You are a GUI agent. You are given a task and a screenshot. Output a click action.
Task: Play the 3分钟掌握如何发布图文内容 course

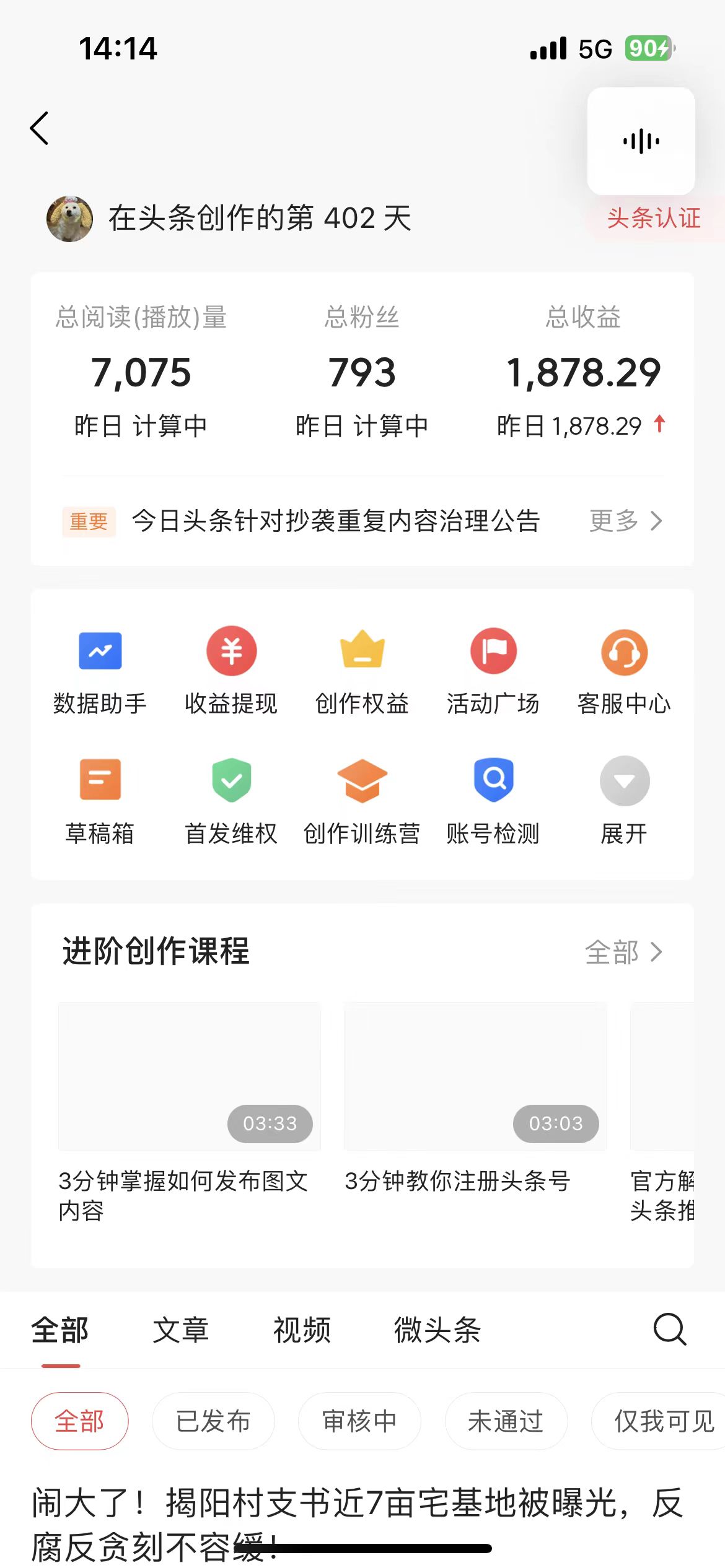[189, 1076]
